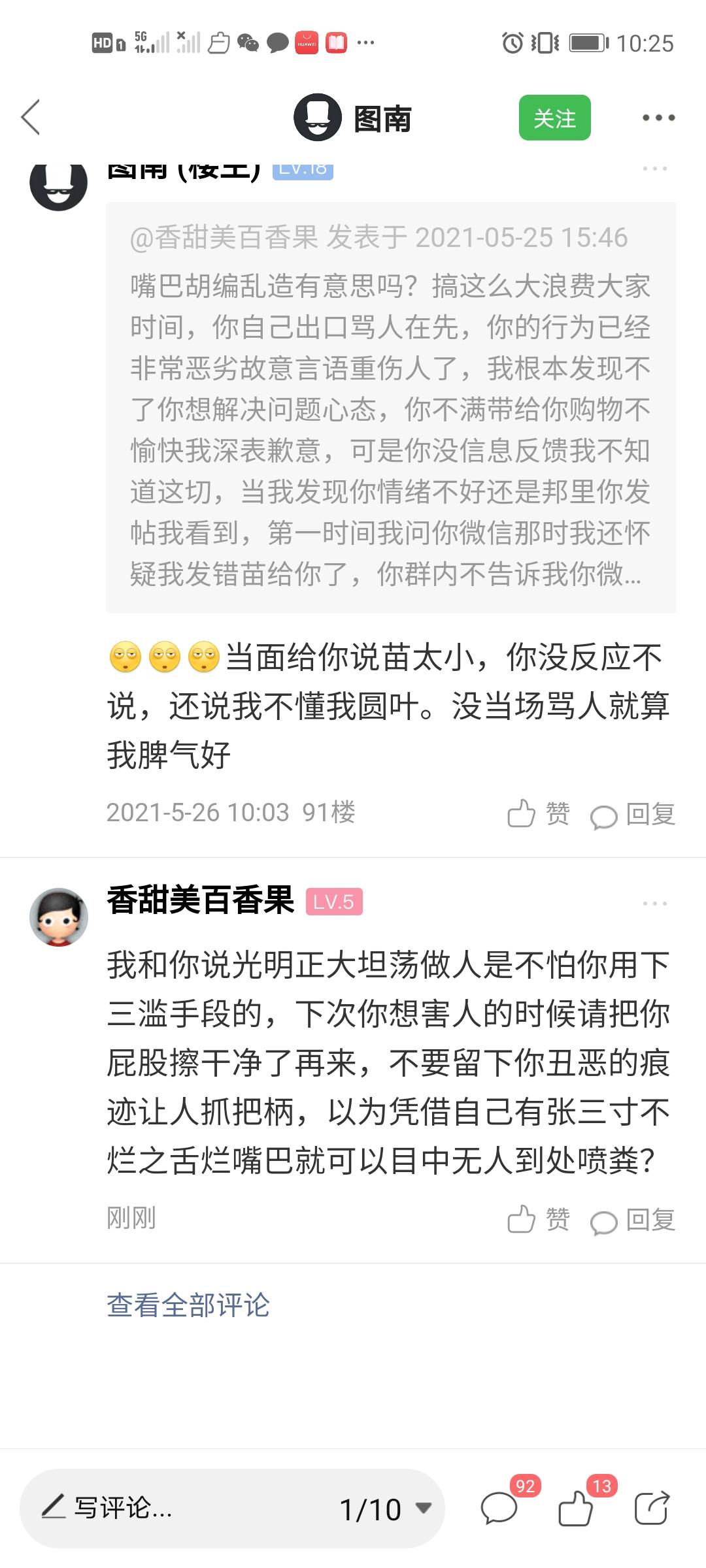Open options for 香甜美百香果's comment
The width and height of the screenshot is (706, 1568).
654,904
